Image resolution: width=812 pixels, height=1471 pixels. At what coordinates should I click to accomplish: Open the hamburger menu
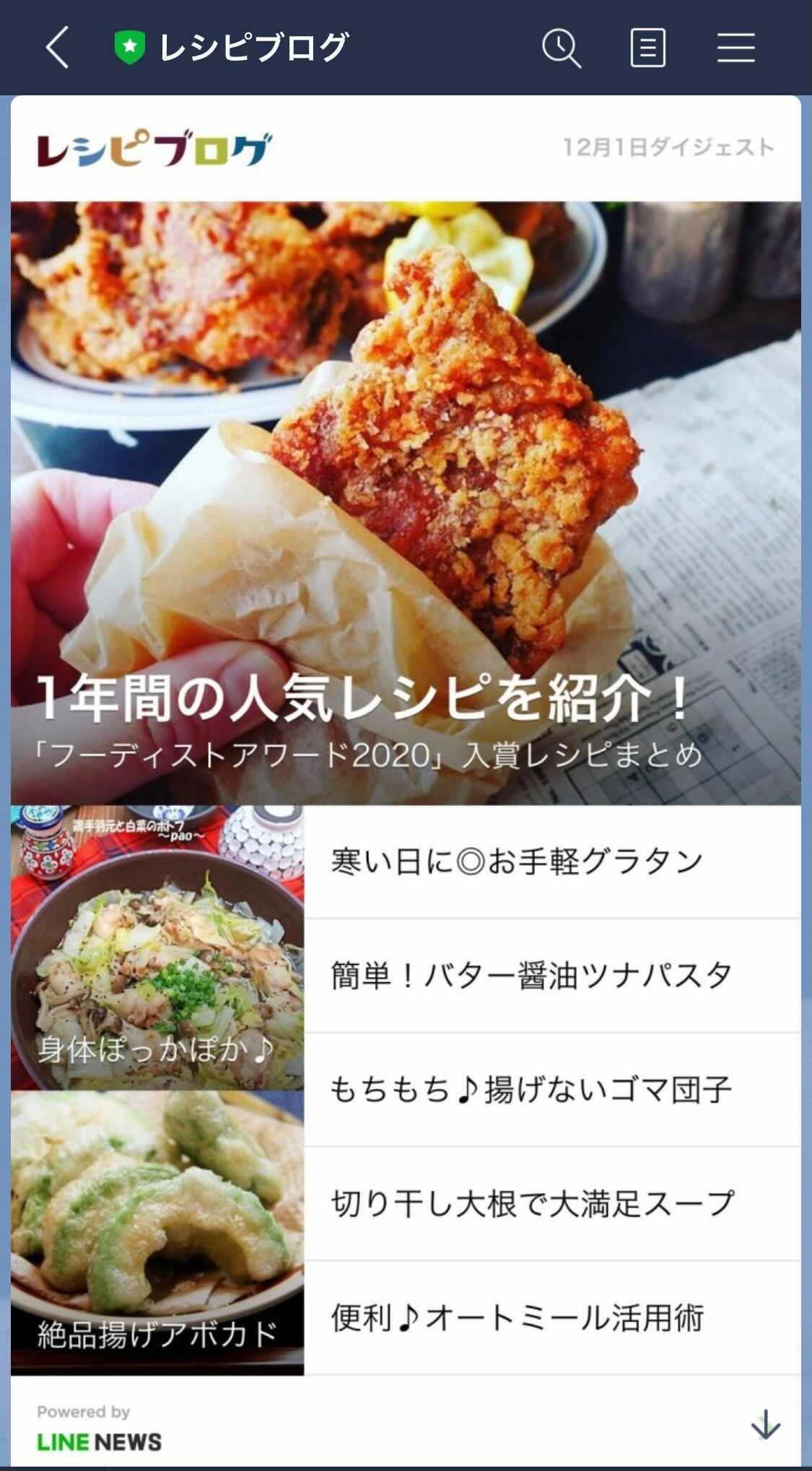point(735,48)
